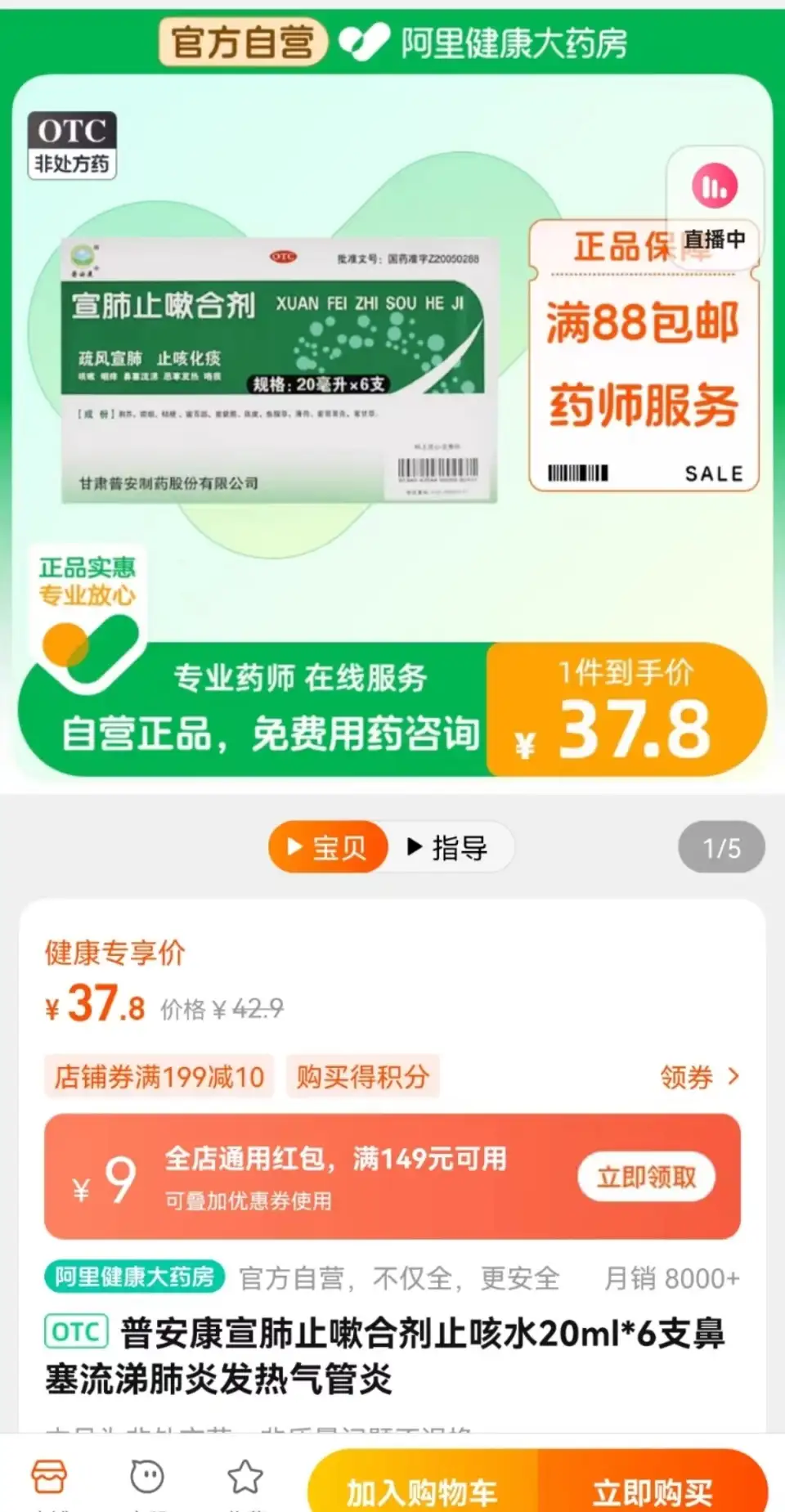Screen dimensions: 785x1512
Task: Open the store via shop icon
Action: click(x=49, y=1478)
